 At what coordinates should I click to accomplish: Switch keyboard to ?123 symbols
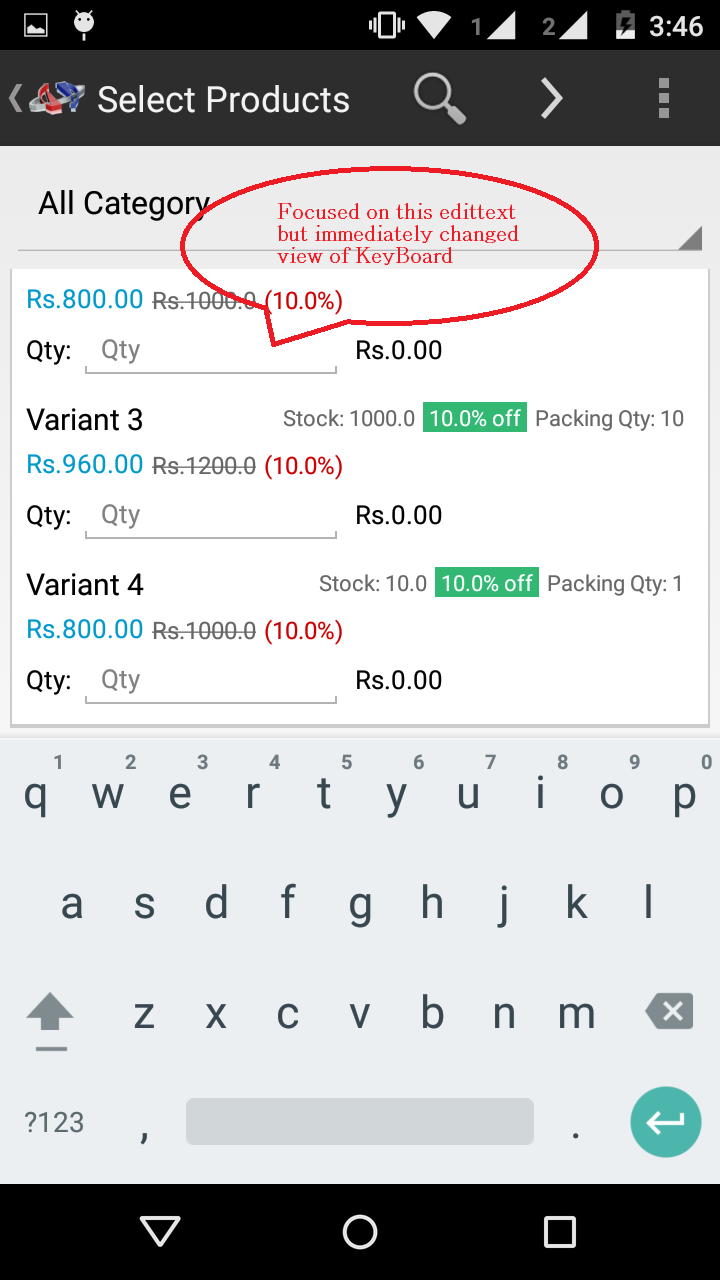pos(54,1122)
